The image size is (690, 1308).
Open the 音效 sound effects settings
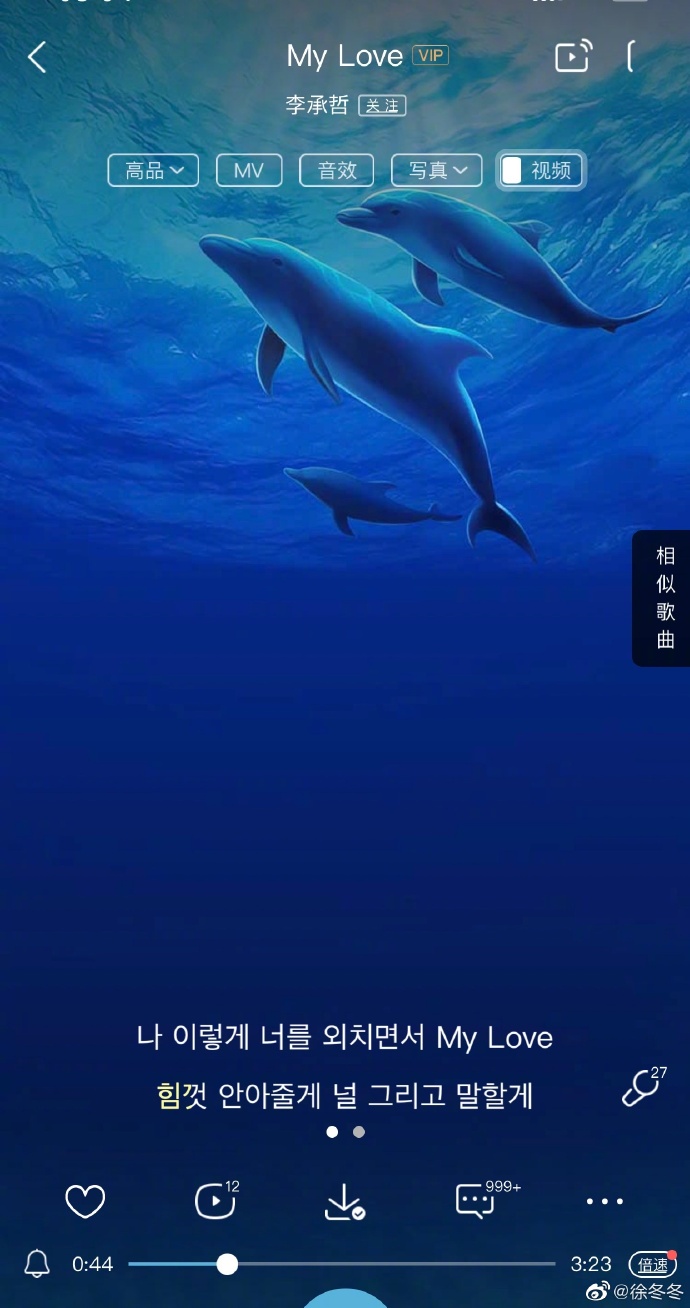(336, 170)
